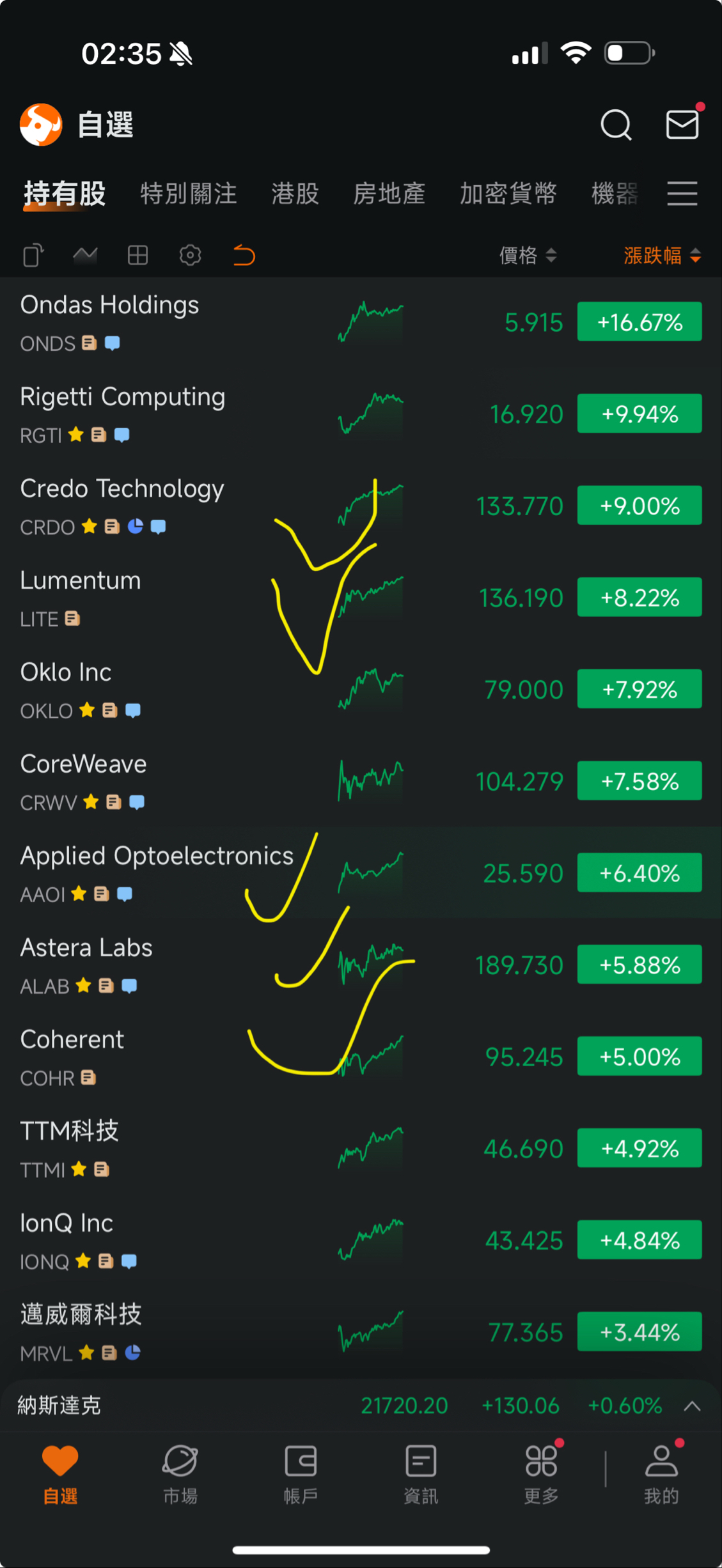This screenshot has height=1568, width=722.
Task: Switch to the 港股 tab
Action: (x=295, y=194)
